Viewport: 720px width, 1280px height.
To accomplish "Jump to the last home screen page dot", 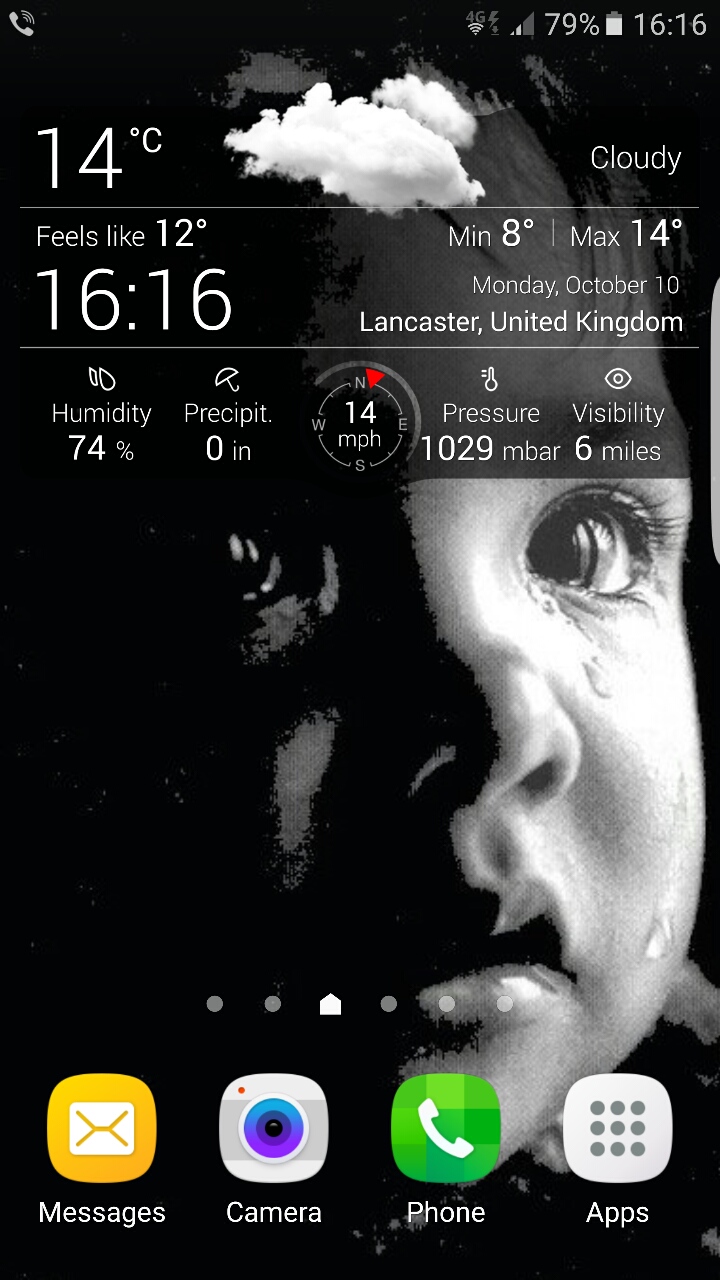I will coord(505,1004).
